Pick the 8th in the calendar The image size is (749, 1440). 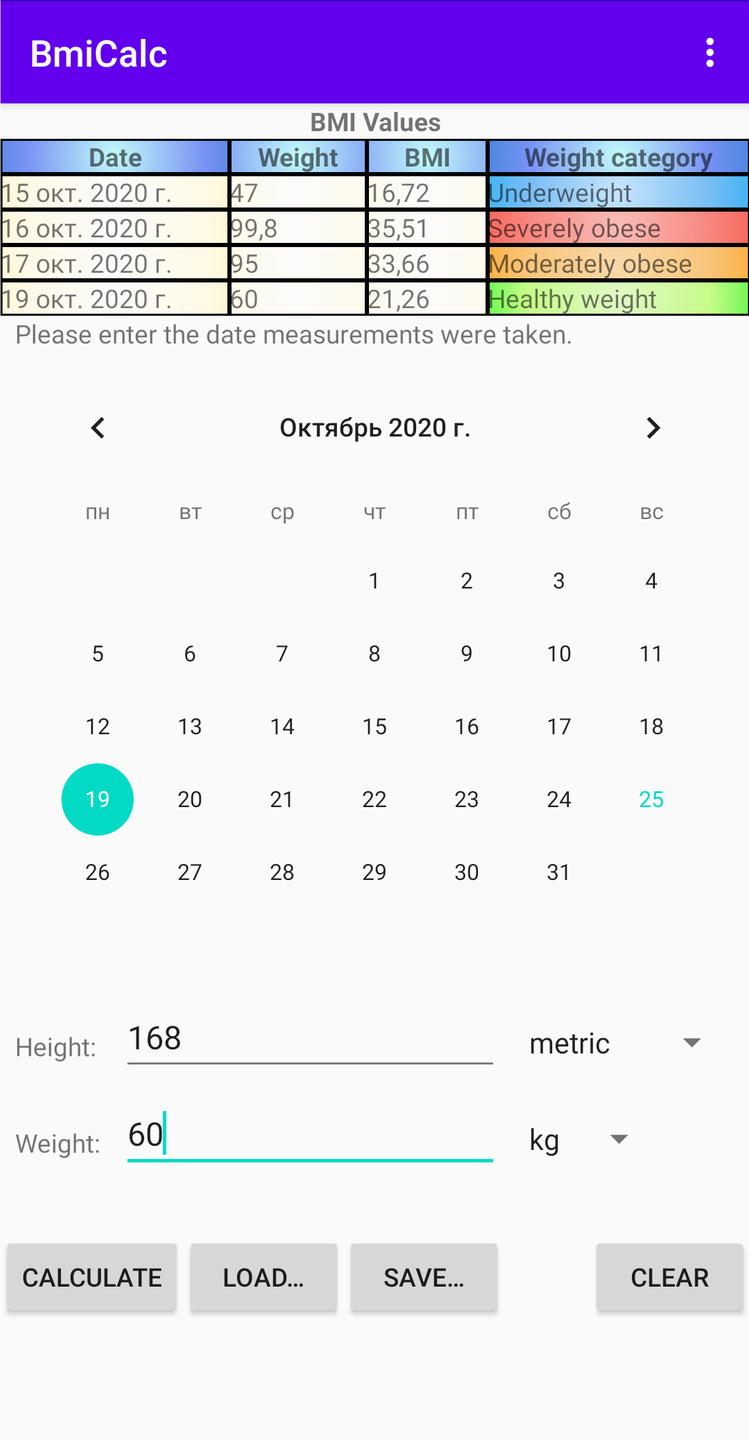[x=374, y=654]
